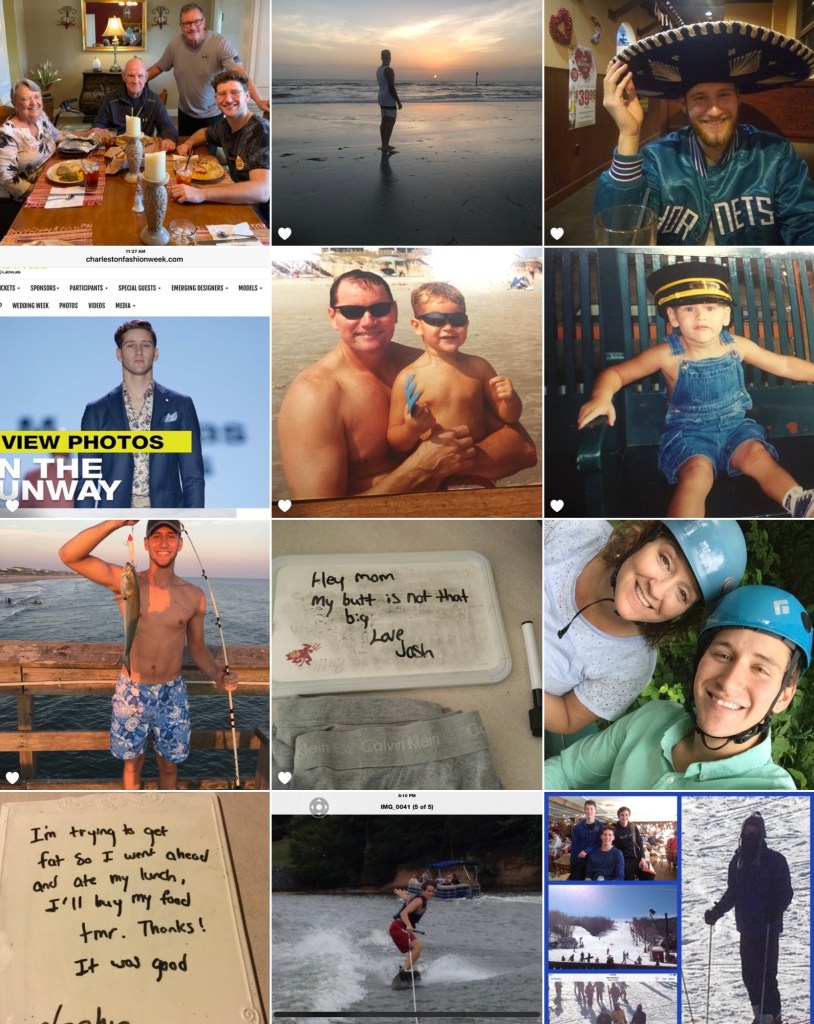This screenshot has height=1024, width=814.
Task: View the blue helmets selfie
Action: point(679,655)
